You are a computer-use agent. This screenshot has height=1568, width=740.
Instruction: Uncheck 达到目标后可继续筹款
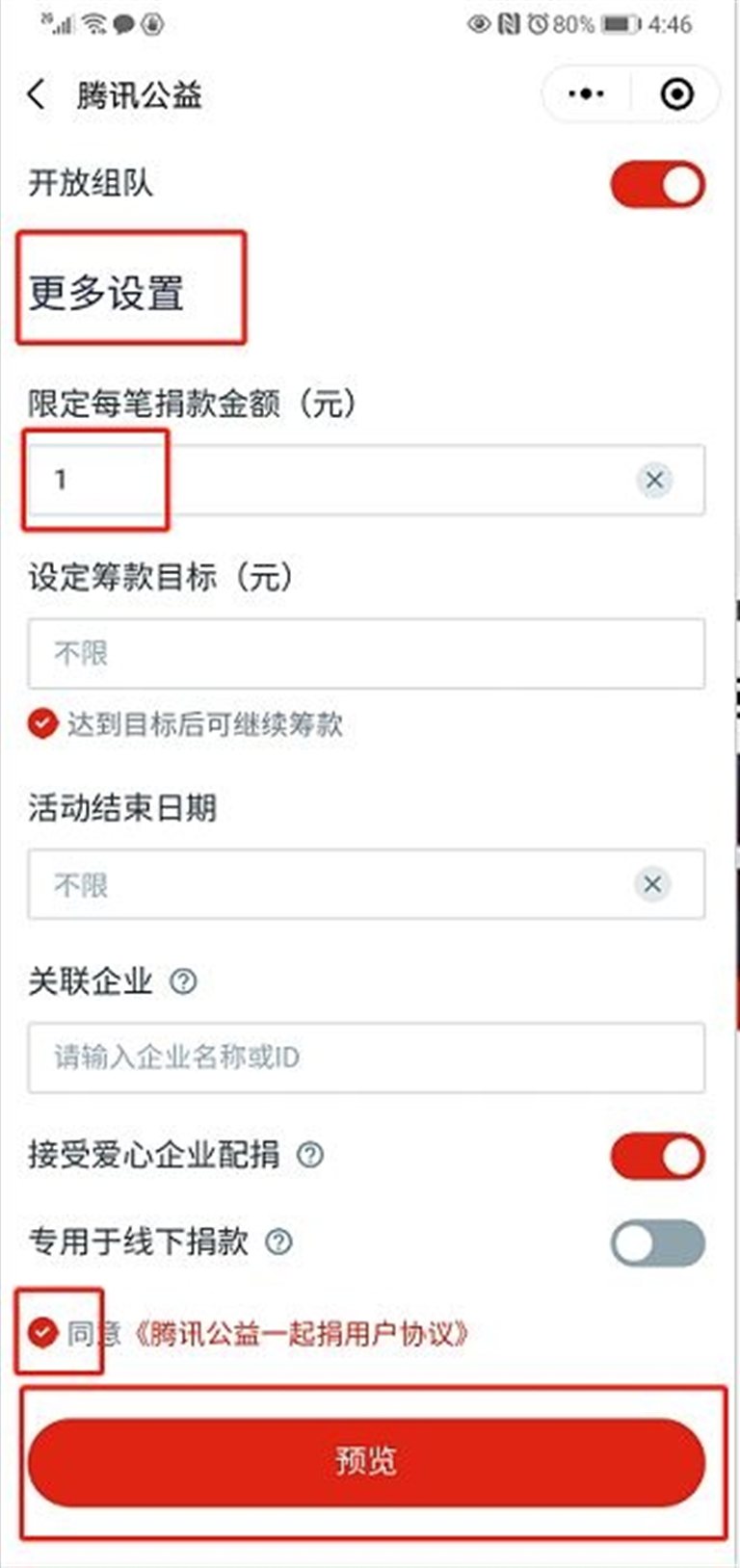tap(42, 723)
